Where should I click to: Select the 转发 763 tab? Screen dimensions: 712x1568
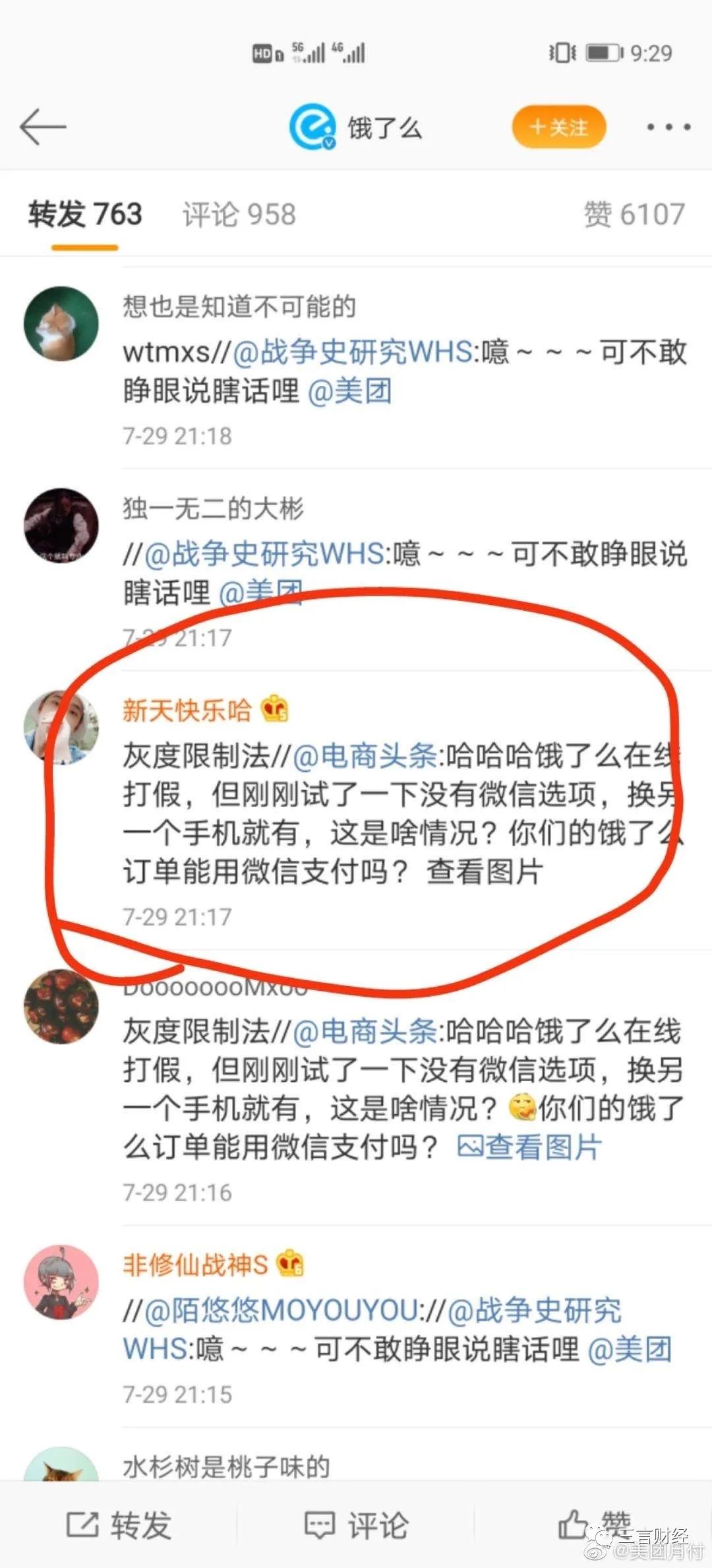[x=85, y=214]
